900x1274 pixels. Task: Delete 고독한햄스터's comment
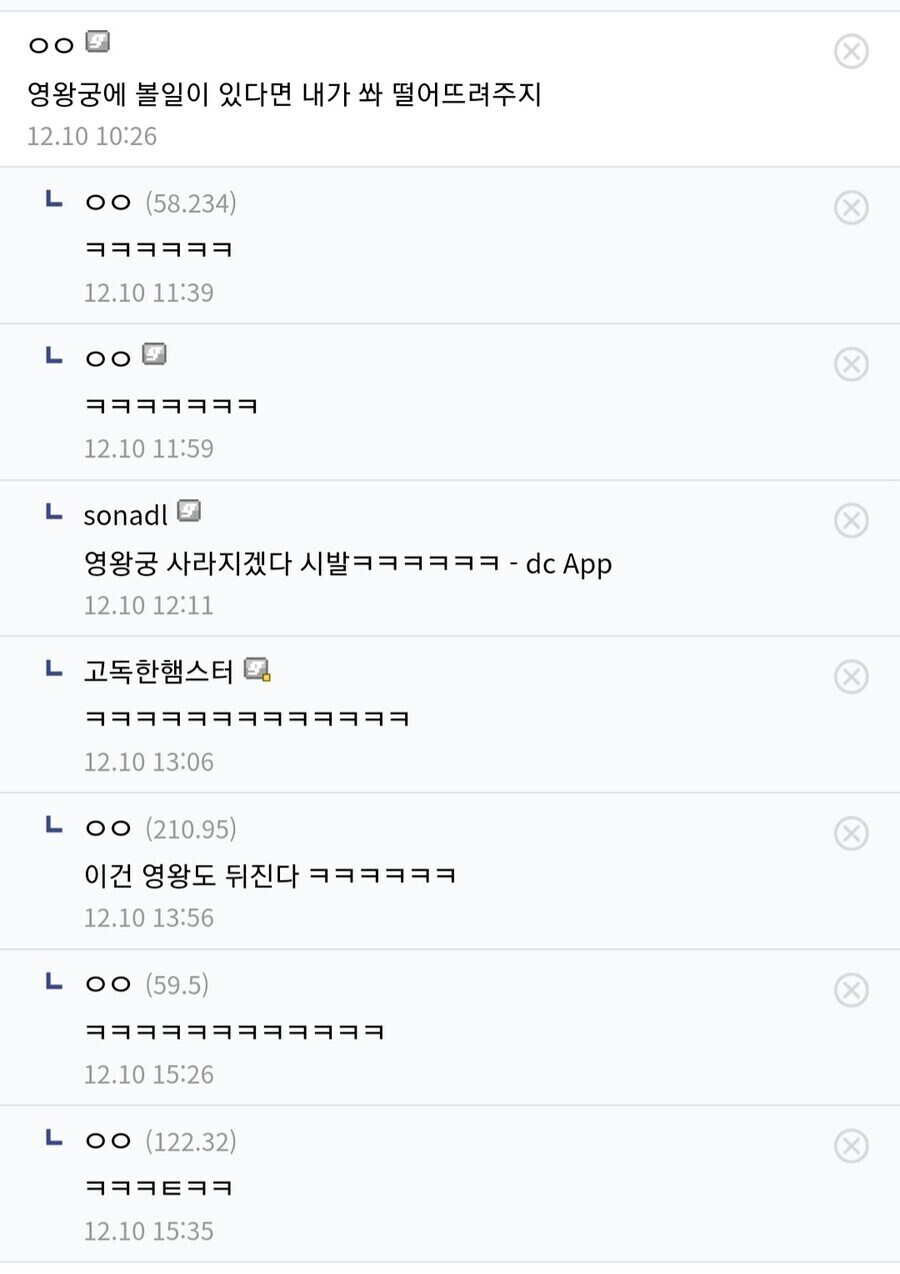851,677
